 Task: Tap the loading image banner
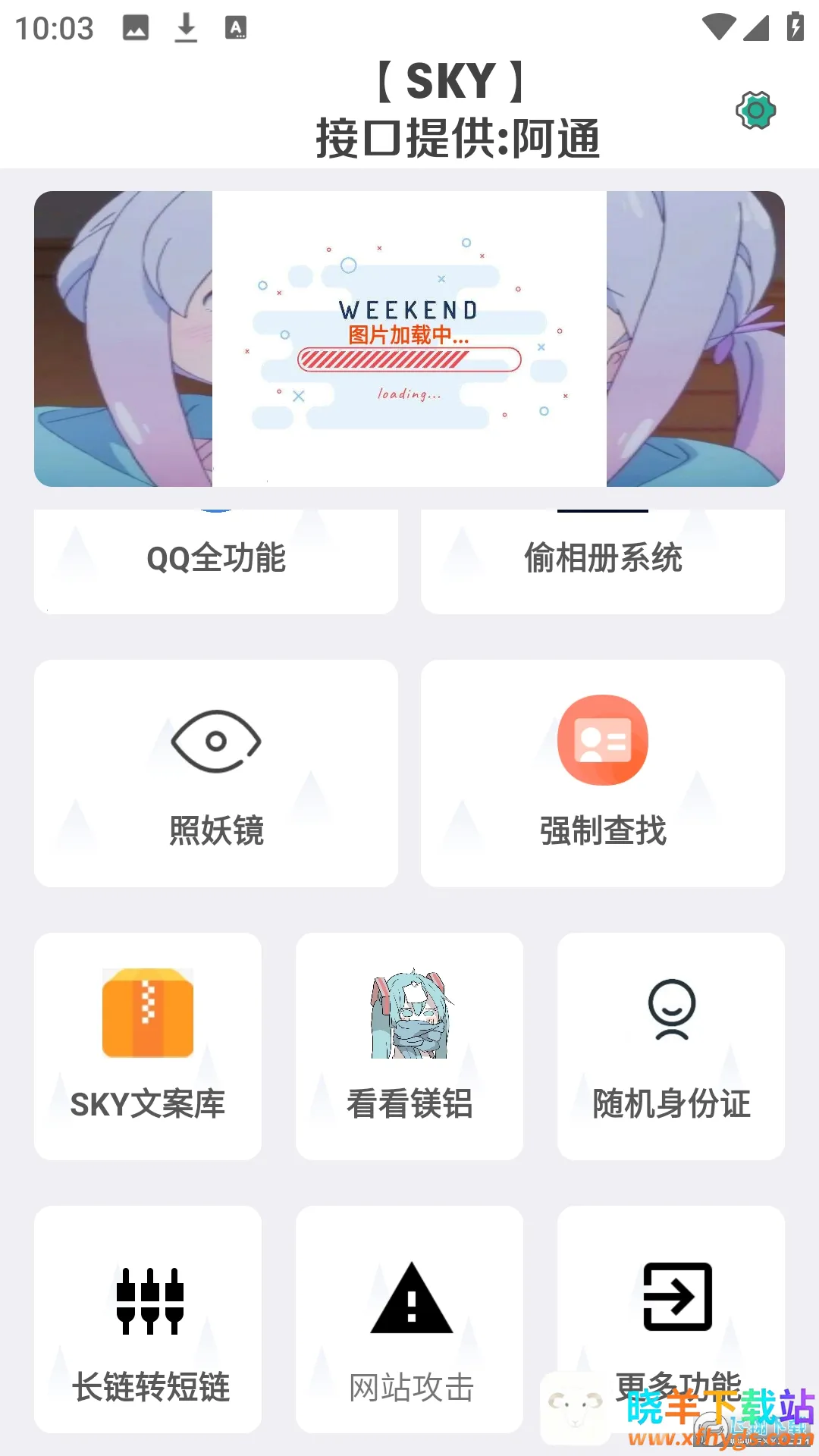[409, 339]
